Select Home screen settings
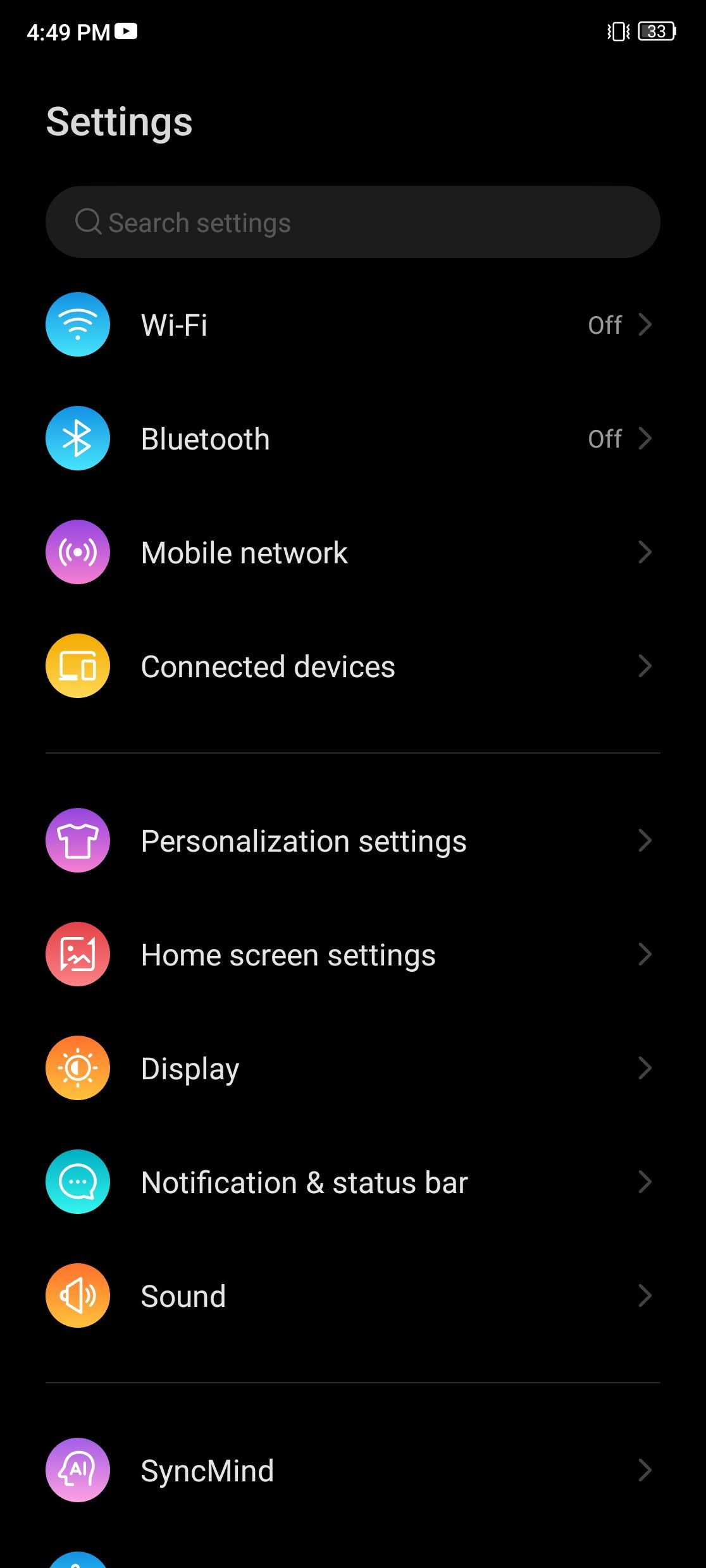Viewport: 706px width, 1568px height. (x=352, y=955)
